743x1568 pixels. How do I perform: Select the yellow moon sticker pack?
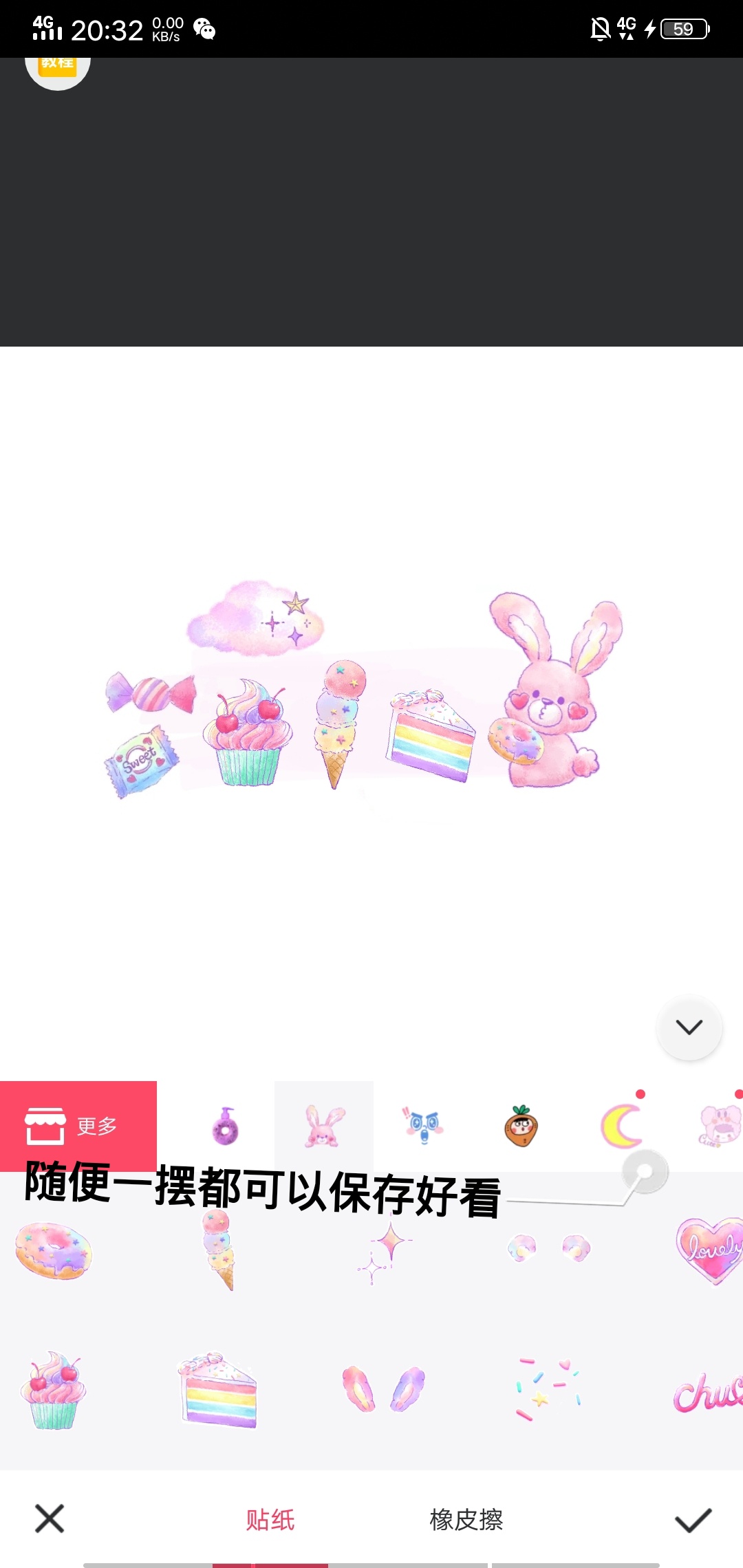(x=621, y=1127)
